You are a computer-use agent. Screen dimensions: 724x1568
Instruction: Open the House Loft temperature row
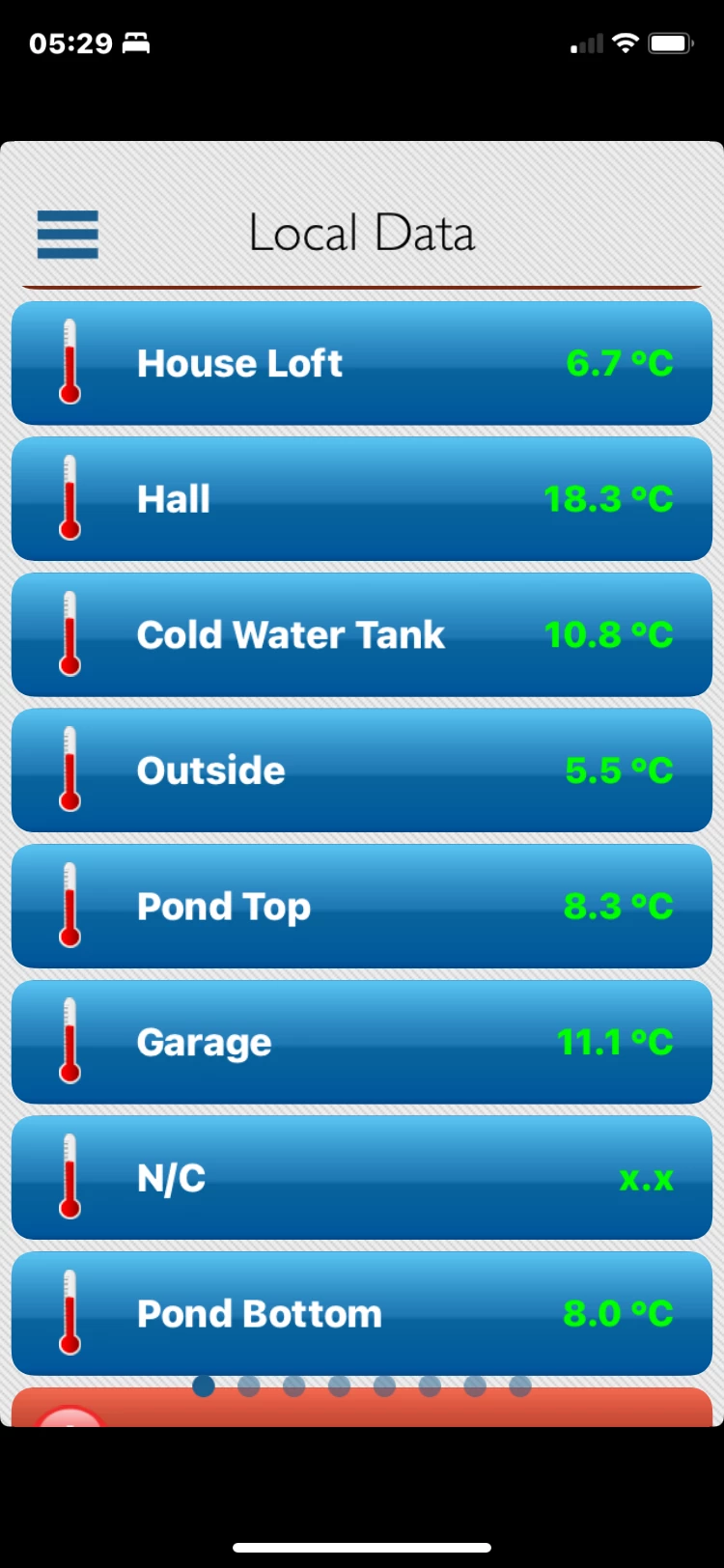coord(362,363)
